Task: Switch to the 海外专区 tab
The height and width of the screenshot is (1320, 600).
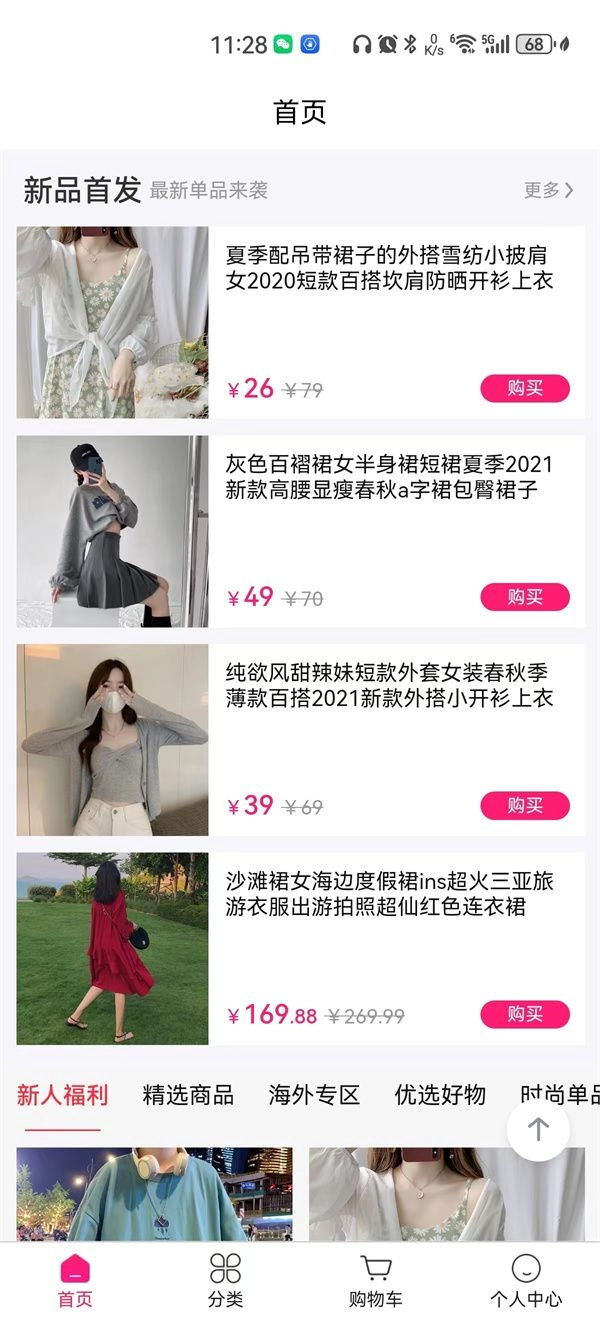Action: pyautogui.click(x=314, y=1095)
